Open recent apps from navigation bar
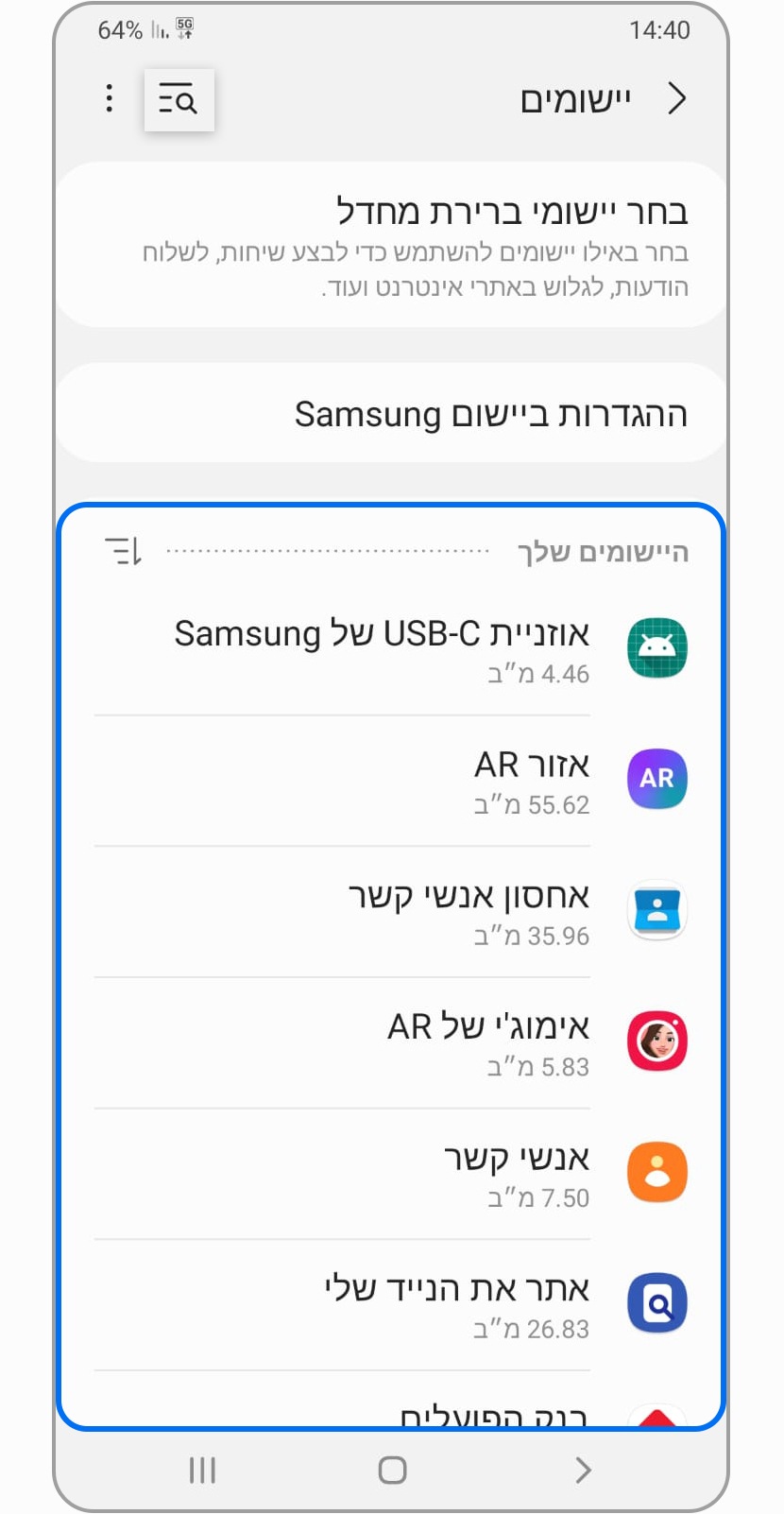 coord(202,1470)
